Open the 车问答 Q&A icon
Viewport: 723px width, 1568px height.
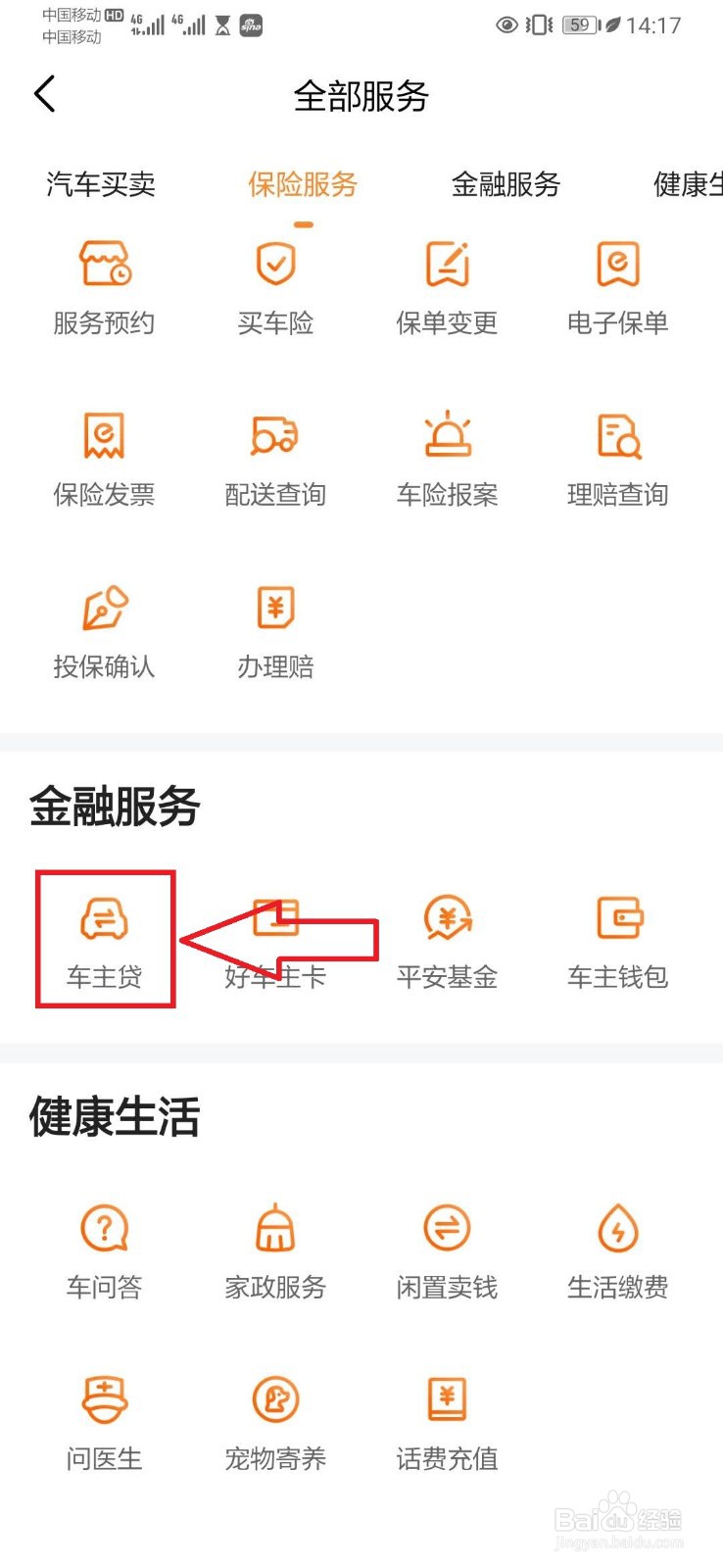103,1245
